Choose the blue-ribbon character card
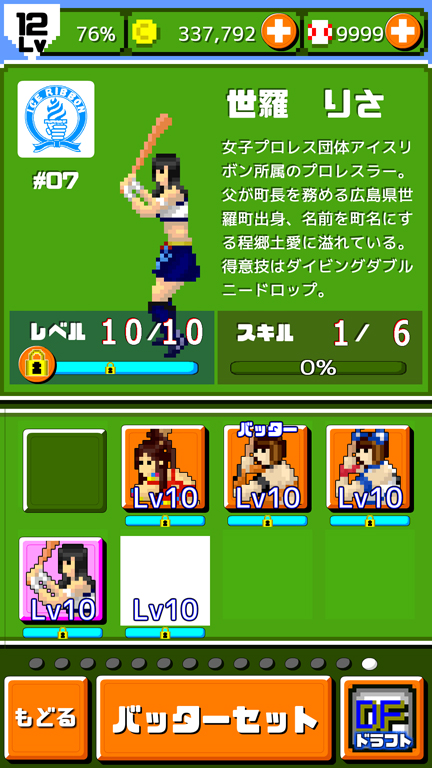Screen dimensions: 432x768 click(x=369, y=469)
